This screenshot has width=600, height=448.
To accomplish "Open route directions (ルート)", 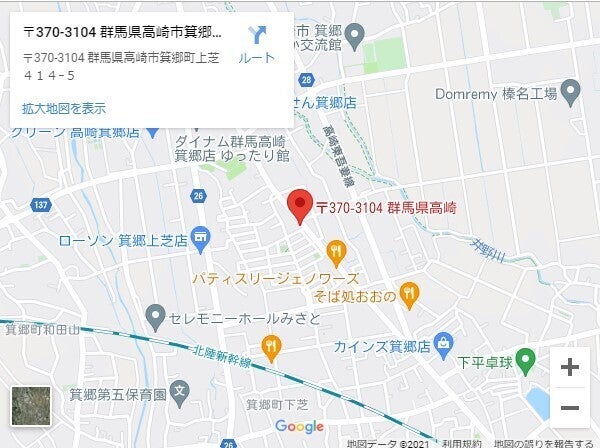I will point(257,42).
